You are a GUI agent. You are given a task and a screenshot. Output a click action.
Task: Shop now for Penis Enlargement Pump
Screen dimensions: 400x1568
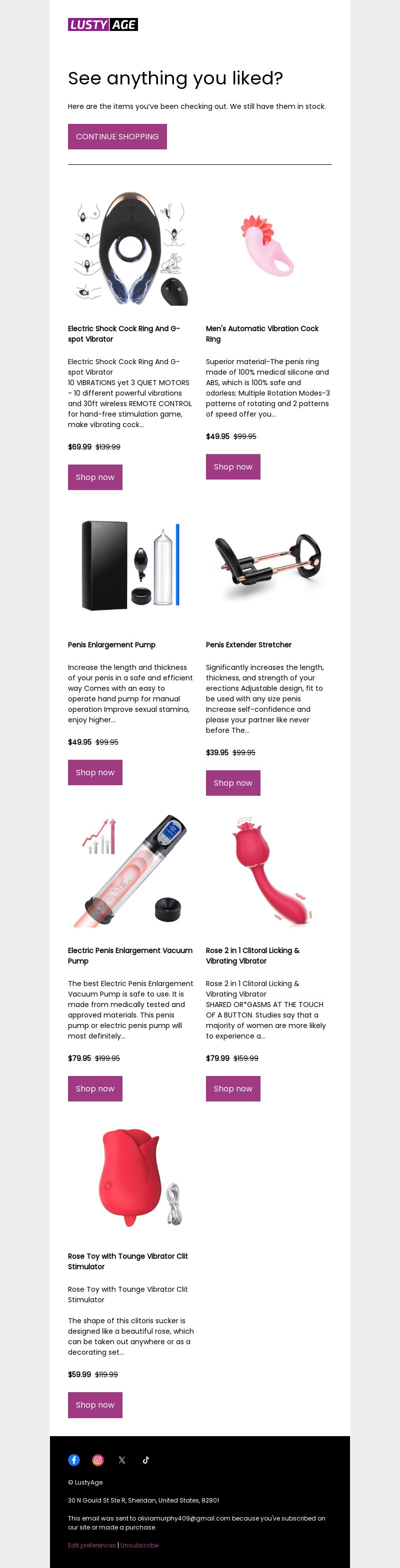tap(95, 772)
